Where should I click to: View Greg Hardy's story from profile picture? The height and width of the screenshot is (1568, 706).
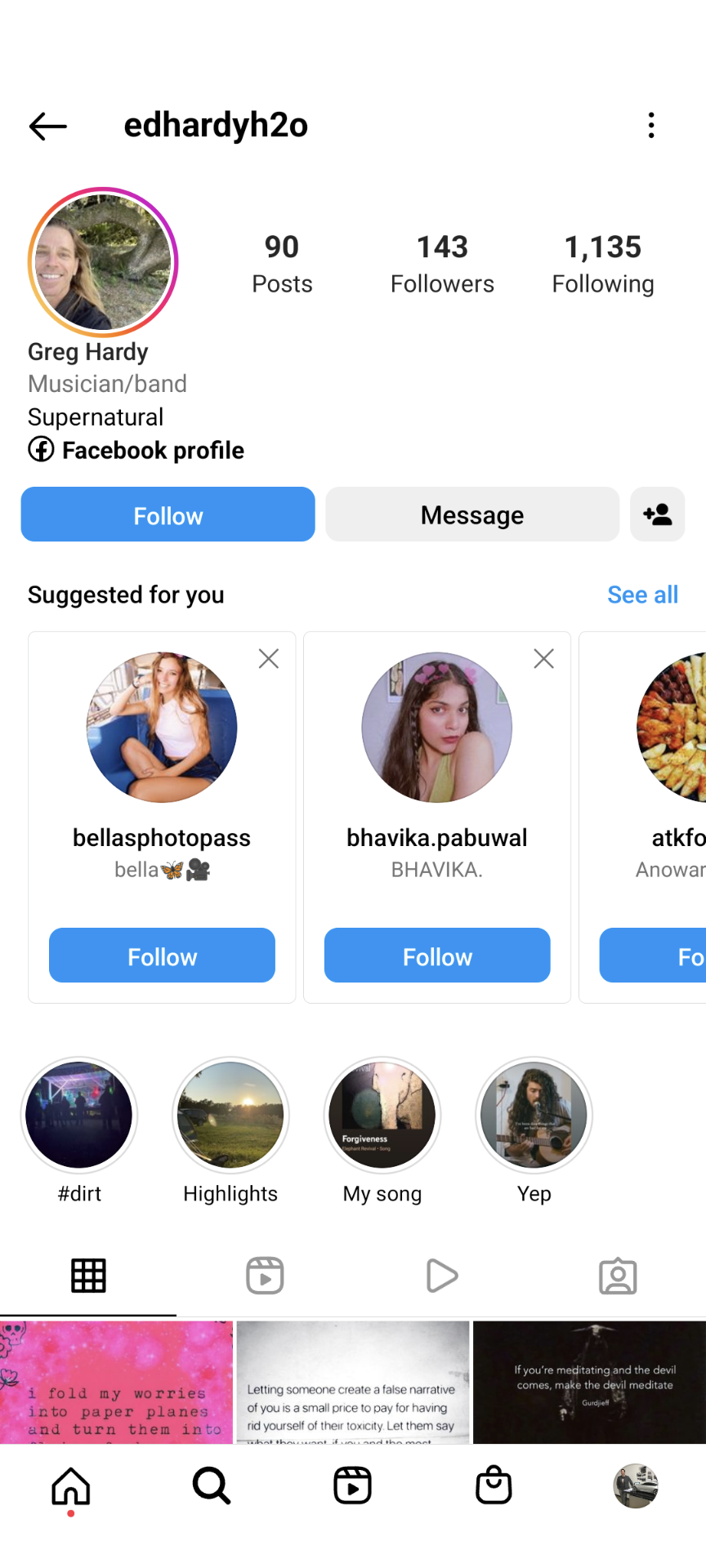(103, 262)
